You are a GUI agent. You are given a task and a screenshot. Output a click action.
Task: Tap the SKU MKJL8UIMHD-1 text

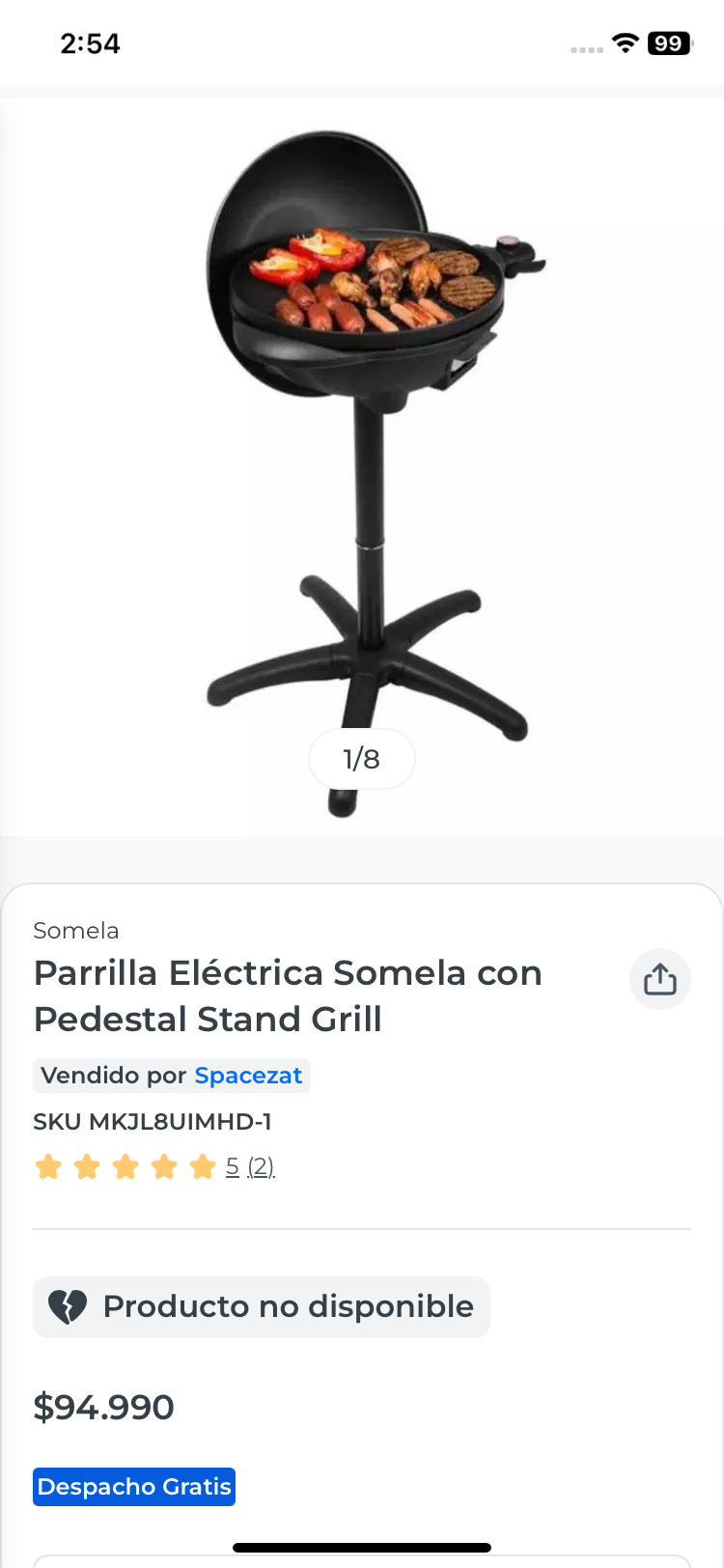(152, 1122)
